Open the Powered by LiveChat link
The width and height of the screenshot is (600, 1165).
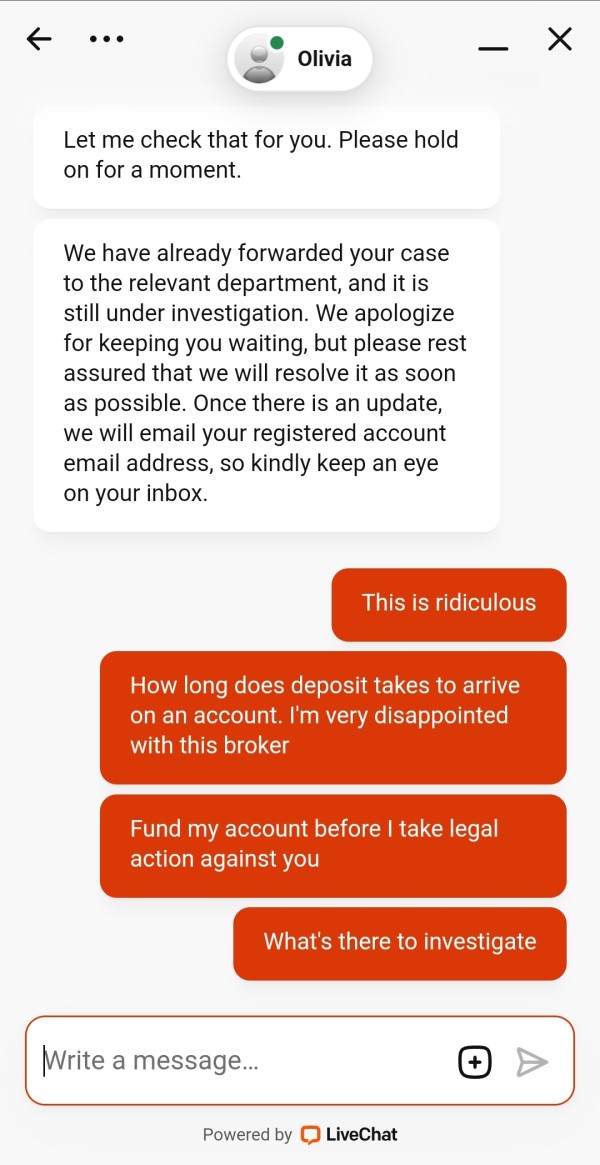click(300, 1135)
